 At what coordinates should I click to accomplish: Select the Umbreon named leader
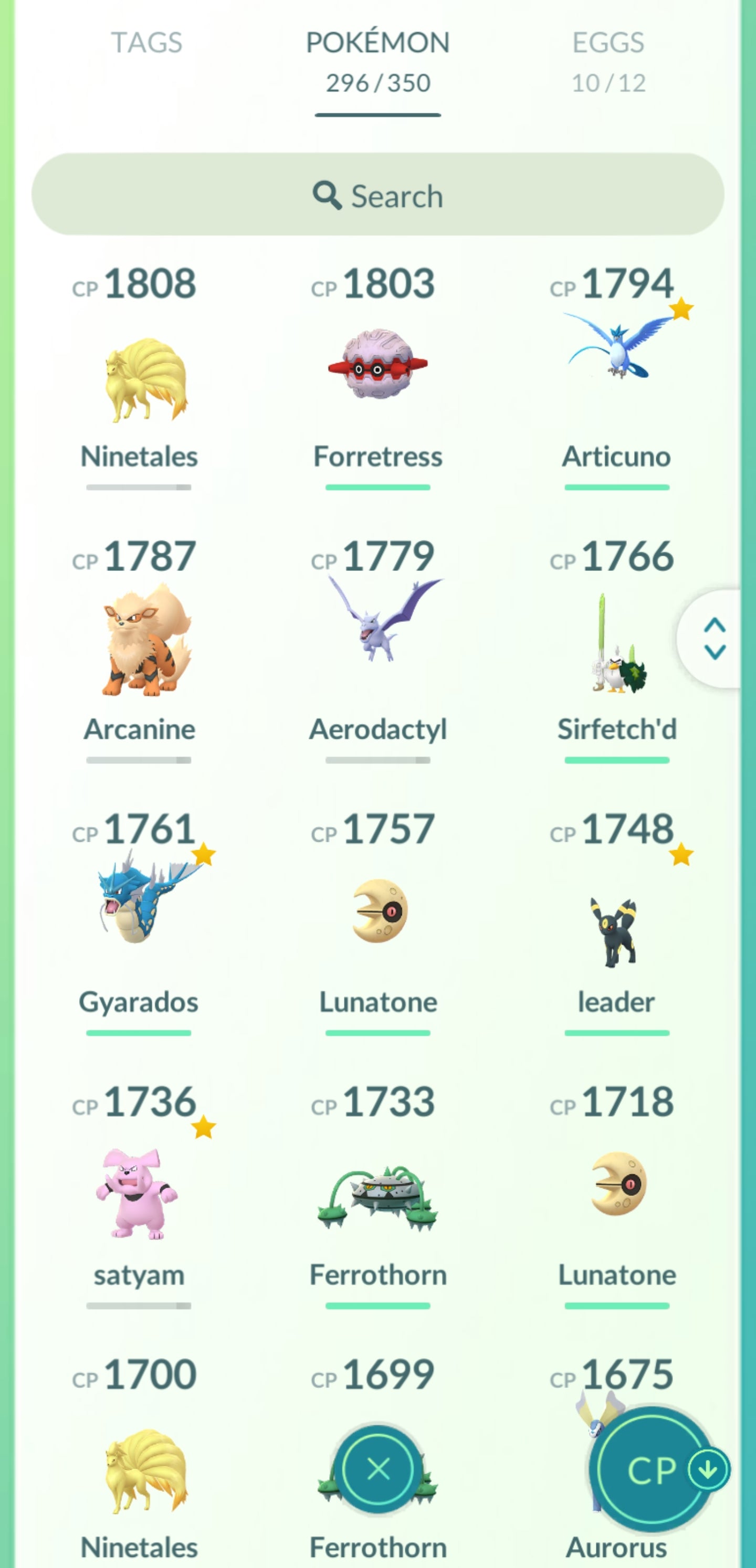pos(616,931)
